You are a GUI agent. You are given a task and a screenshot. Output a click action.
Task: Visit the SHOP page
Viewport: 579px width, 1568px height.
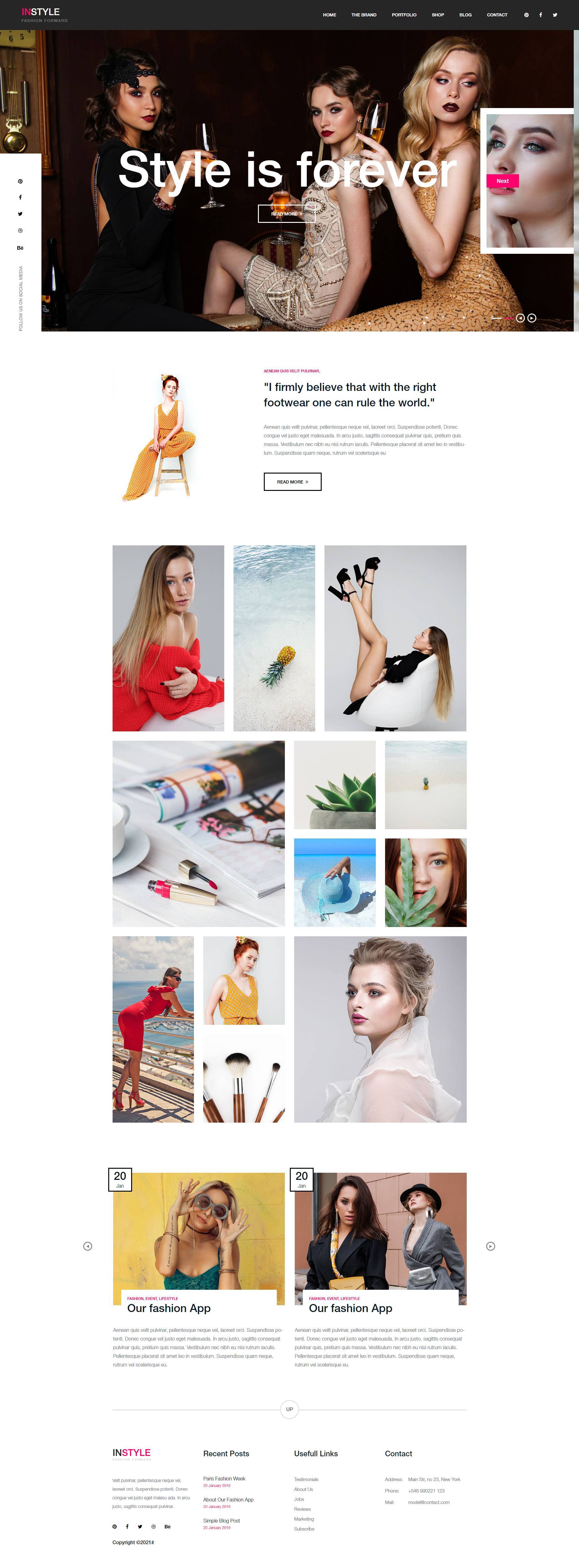(x=437, y=15)
